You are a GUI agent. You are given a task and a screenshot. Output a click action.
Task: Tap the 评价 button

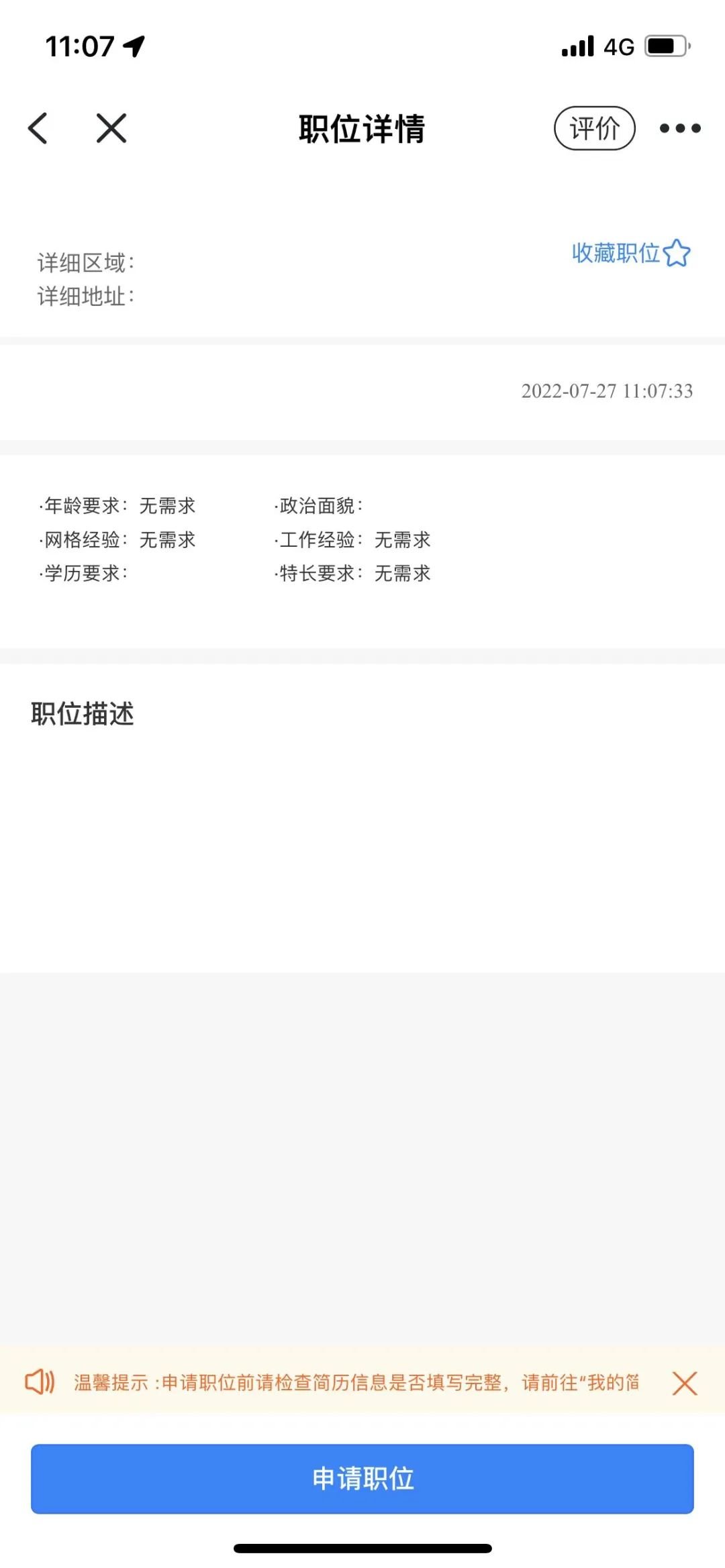pyautogui.click(x=595, y=128)
